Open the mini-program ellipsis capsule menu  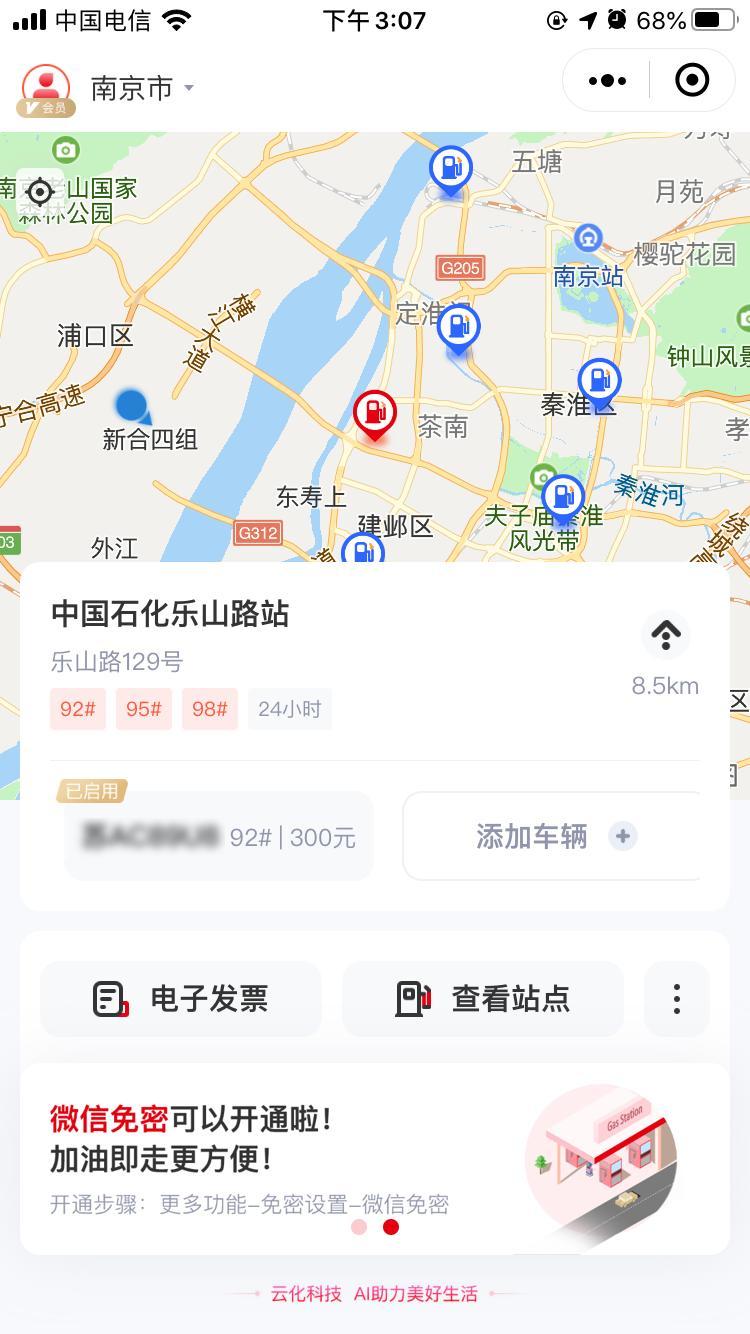pyautogui.click(x=605, y=79)
